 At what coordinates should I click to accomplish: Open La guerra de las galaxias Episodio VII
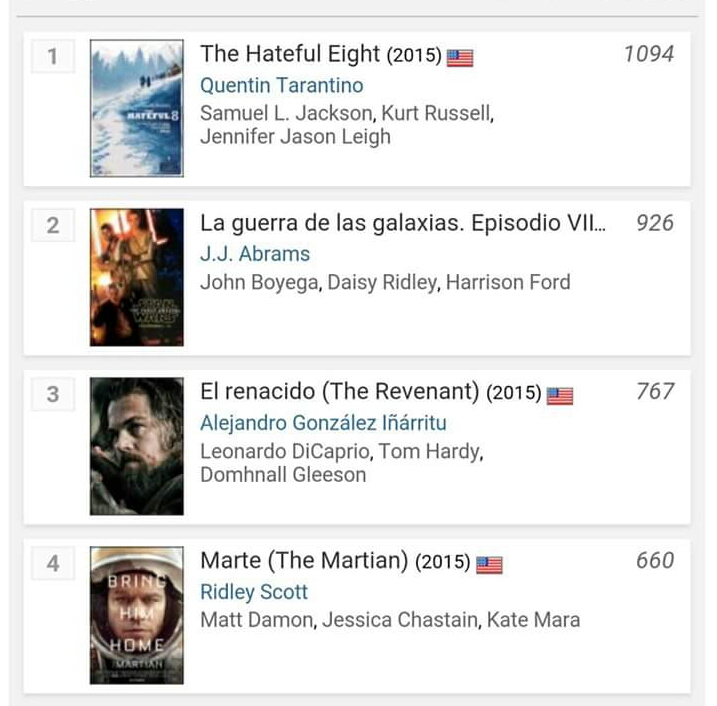pos(402,223)
